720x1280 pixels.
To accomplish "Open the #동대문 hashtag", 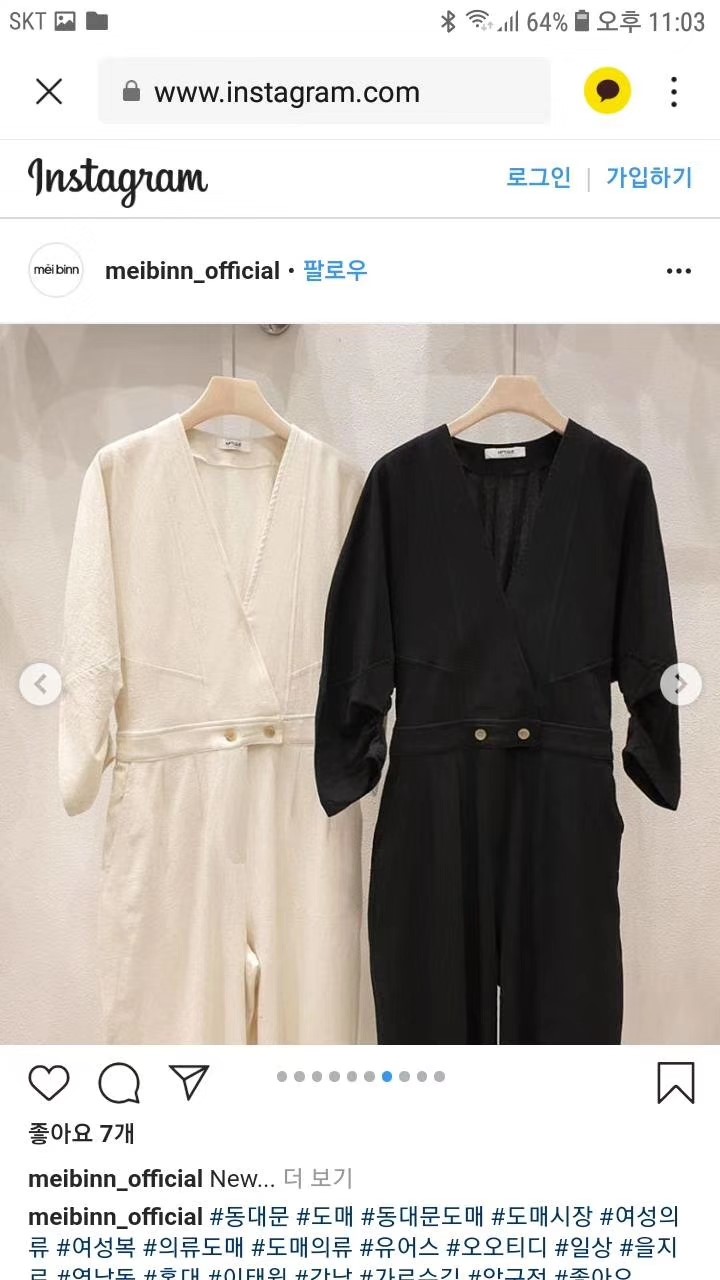I will click(x=249, y=1217).
